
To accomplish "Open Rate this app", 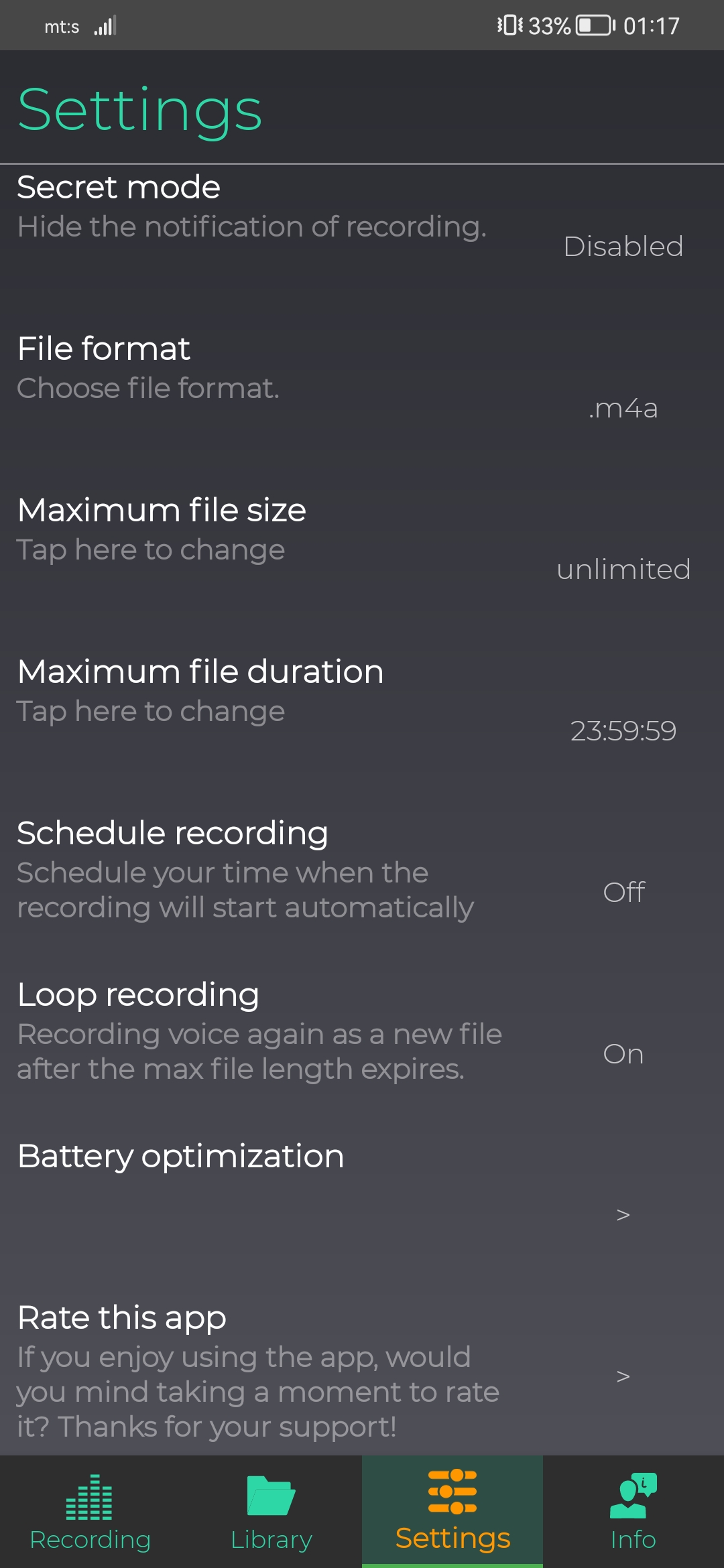I will [623, 1376].
